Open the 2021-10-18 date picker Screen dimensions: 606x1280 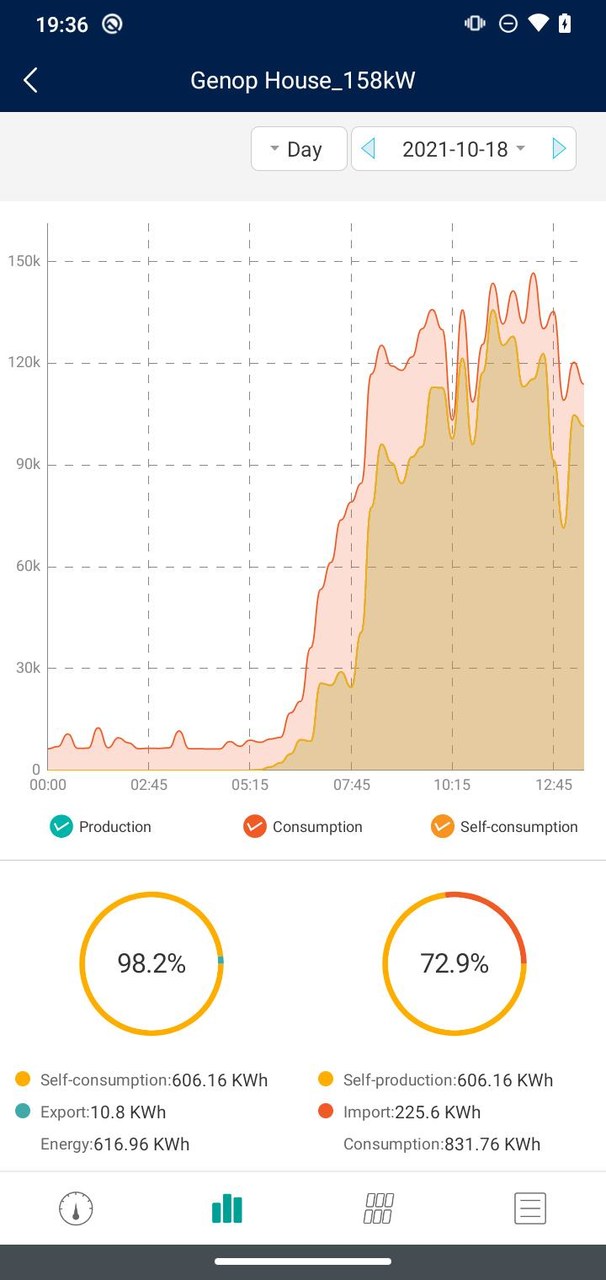(462, 149)
